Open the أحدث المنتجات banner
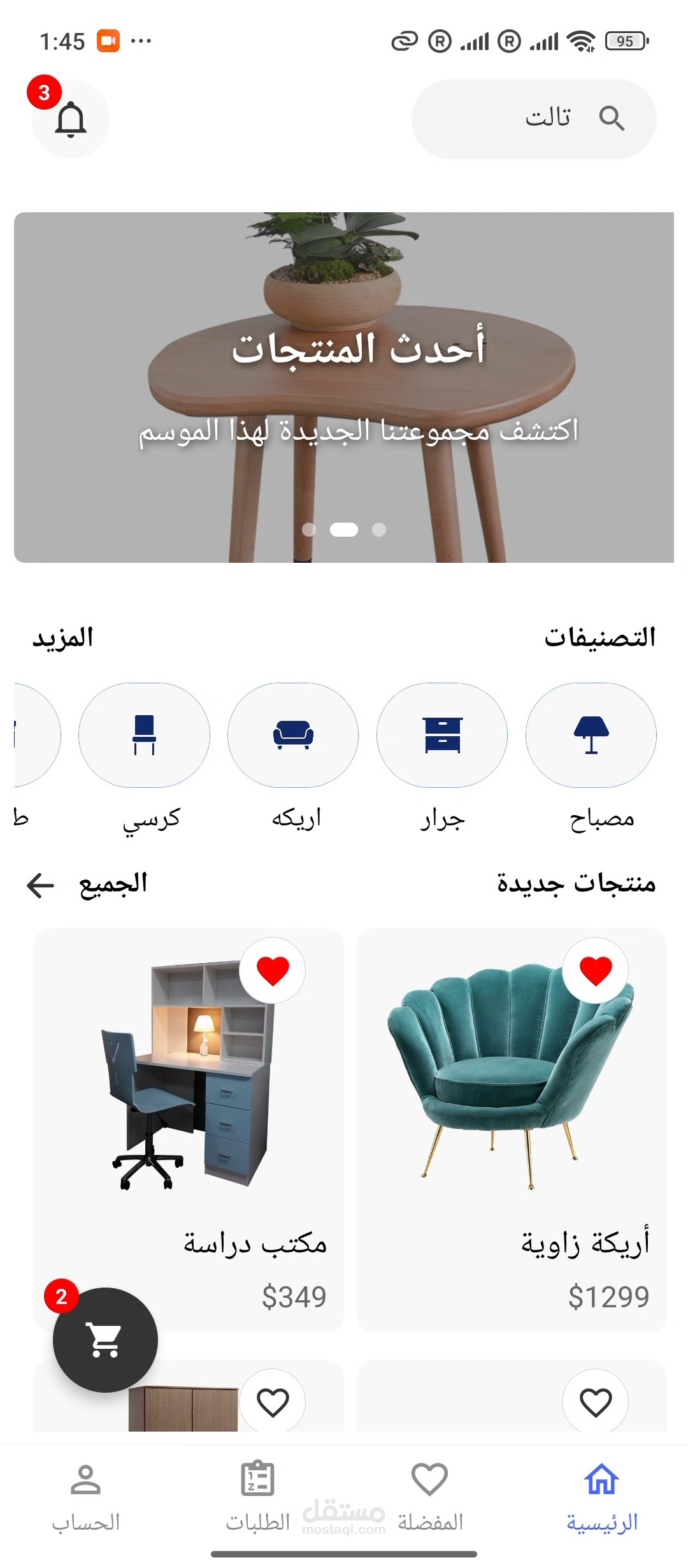Image resolution: width=688 pixels, height=1568 pixels. coord(344,387)
